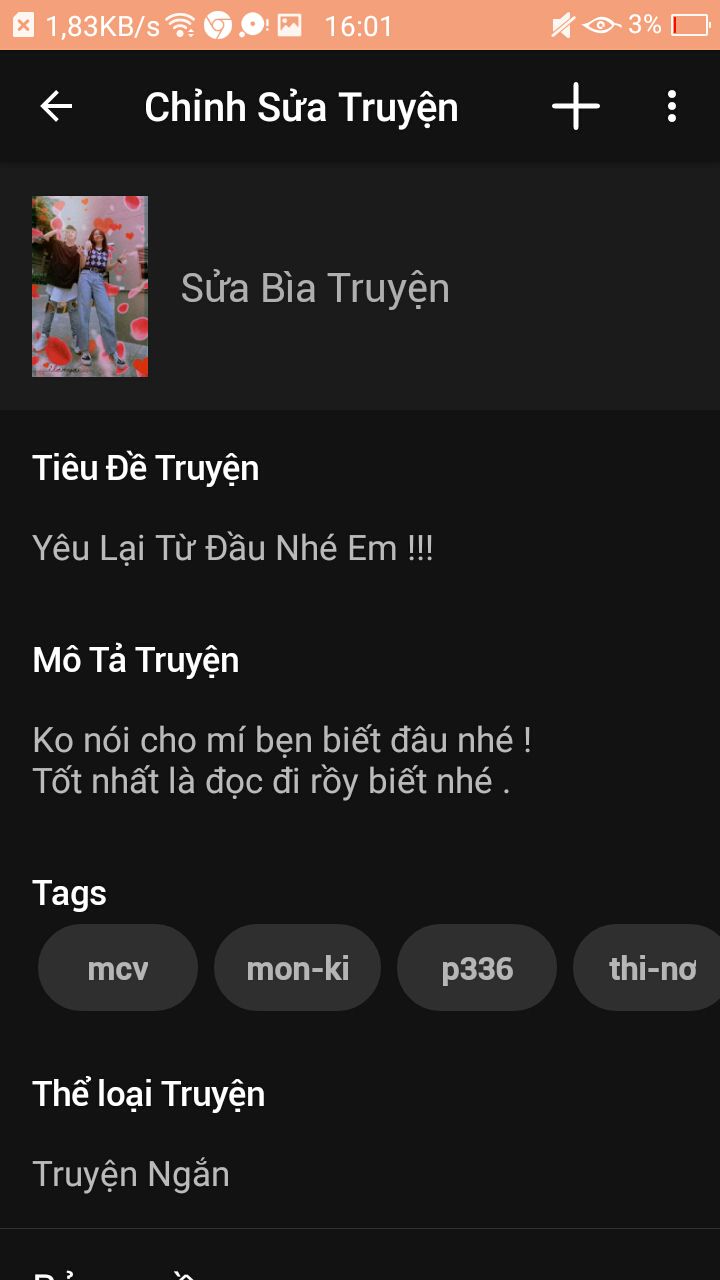Select the mon-ki tag chip
Screen dimensions: 720x1280
(298, 968)
